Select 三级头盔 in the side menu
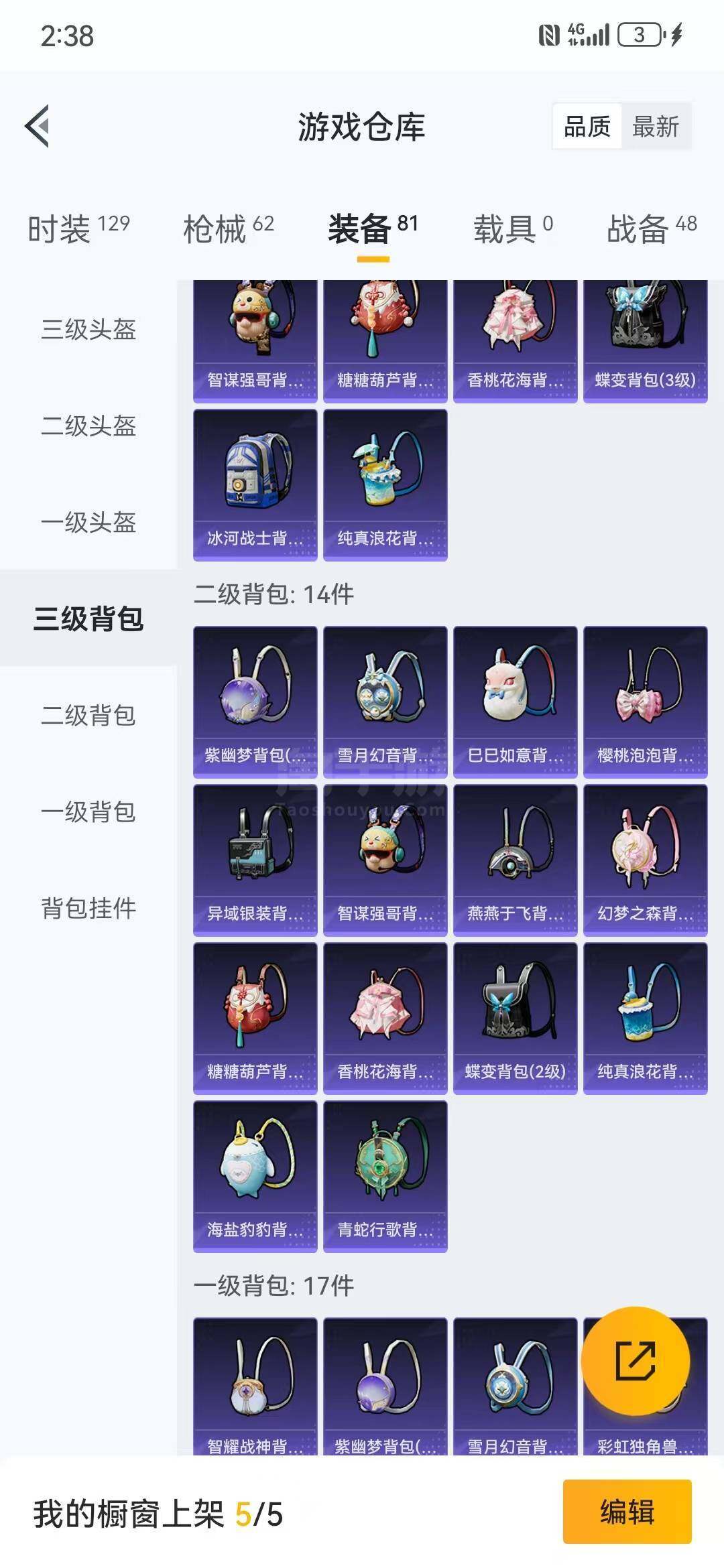 point(88,329)
